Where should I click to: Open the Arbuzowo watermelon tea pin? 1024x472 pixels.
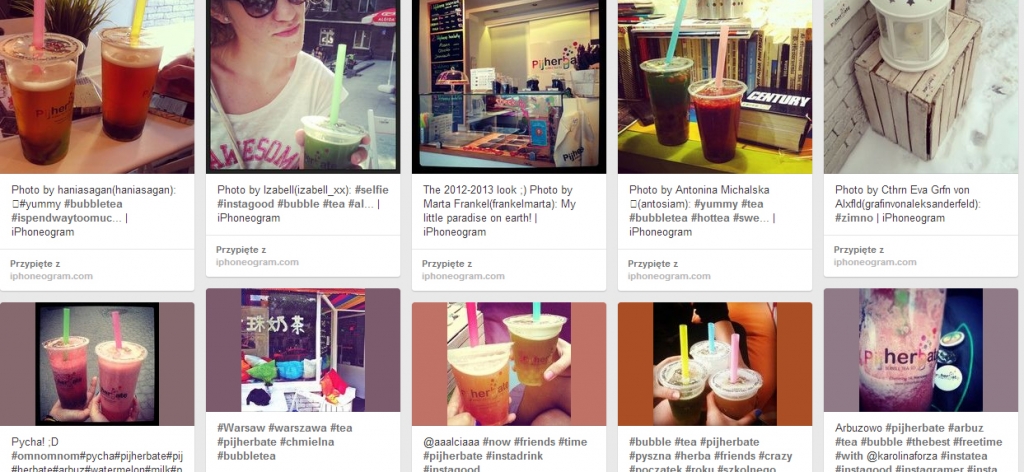click(921, 349)
